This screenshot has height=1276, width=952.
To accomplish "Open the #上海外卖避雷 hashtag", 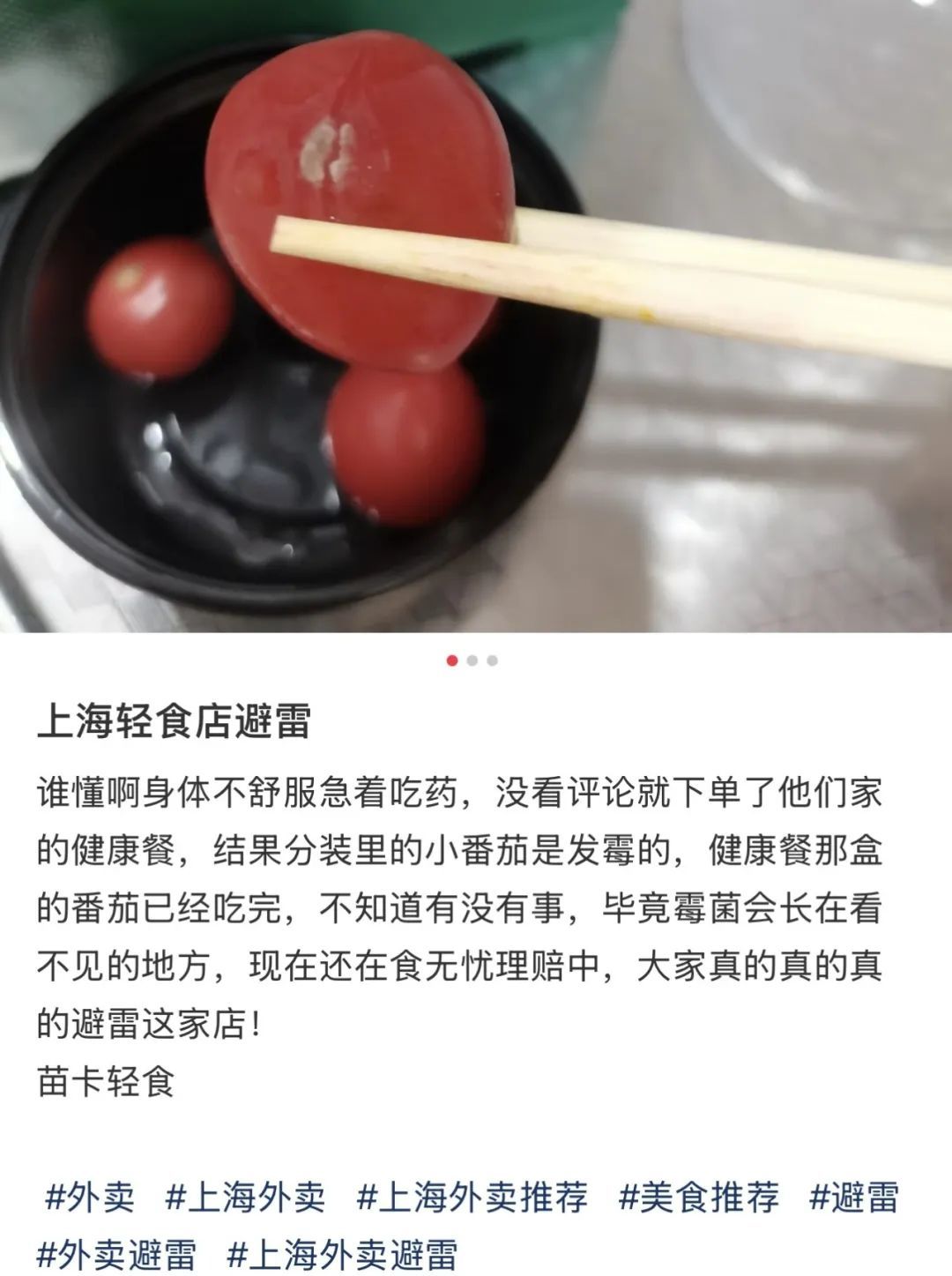I will click(x=342, y=1253).
